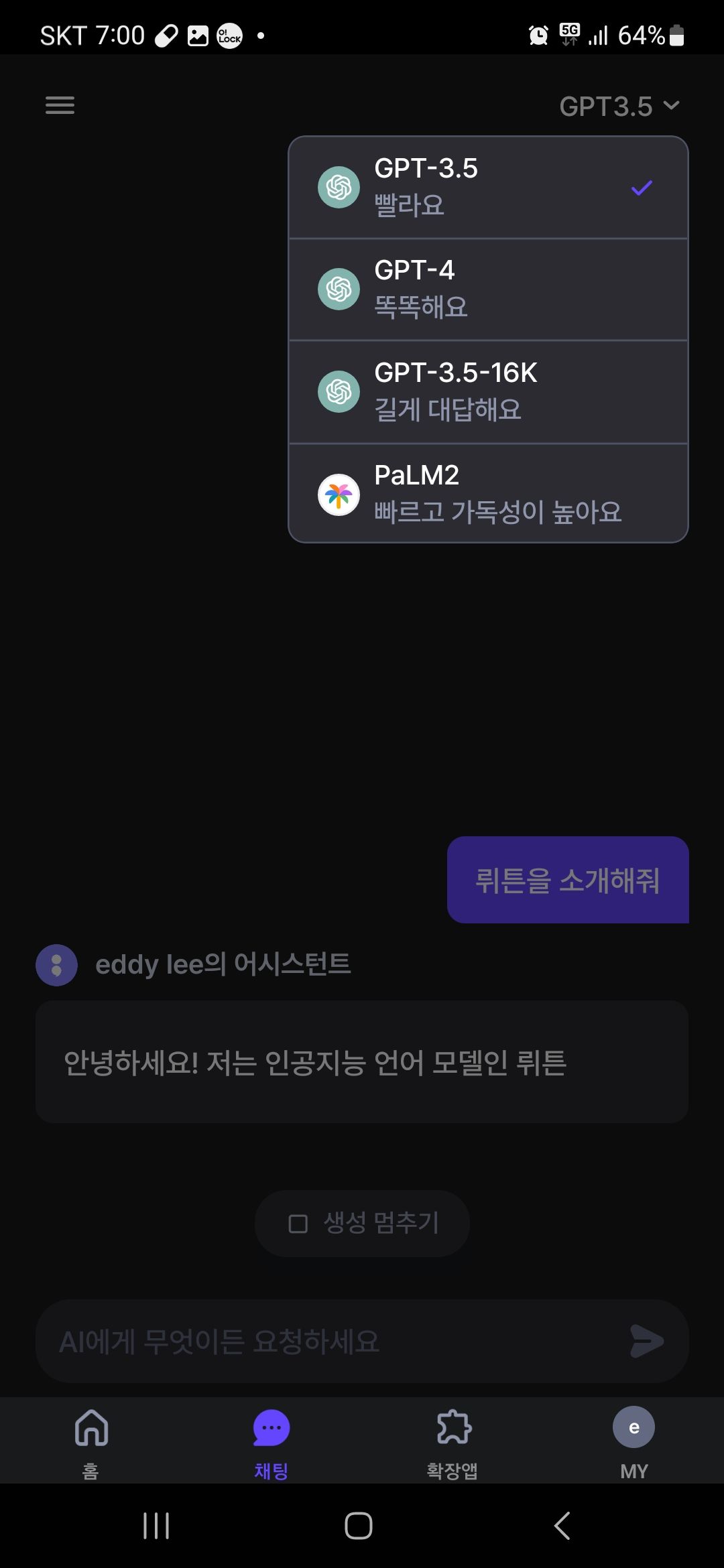Tap the PaLM2 palm tree icon
The height and width of the screenshot is (1568, 724).
(x=339, y=494)
